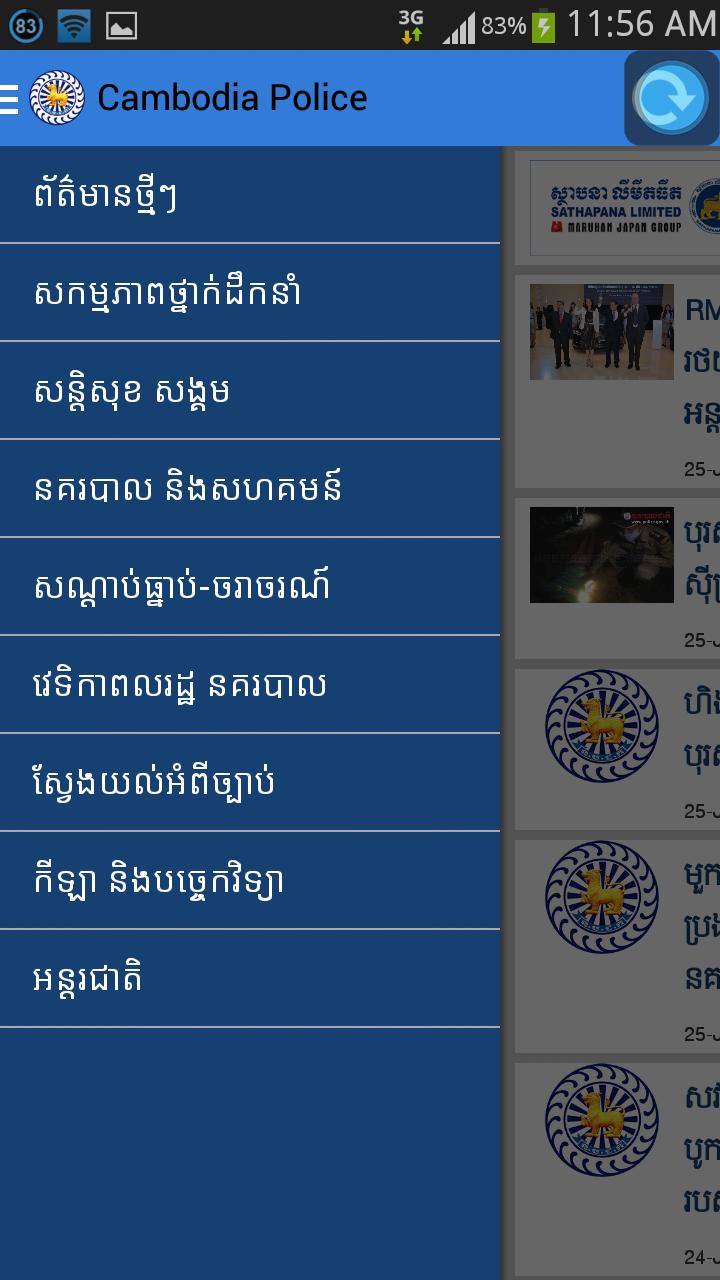The image size is (720, 1280).
Task: Open the អន្តរជាតិ (International) section
Action: pos(250,978)
